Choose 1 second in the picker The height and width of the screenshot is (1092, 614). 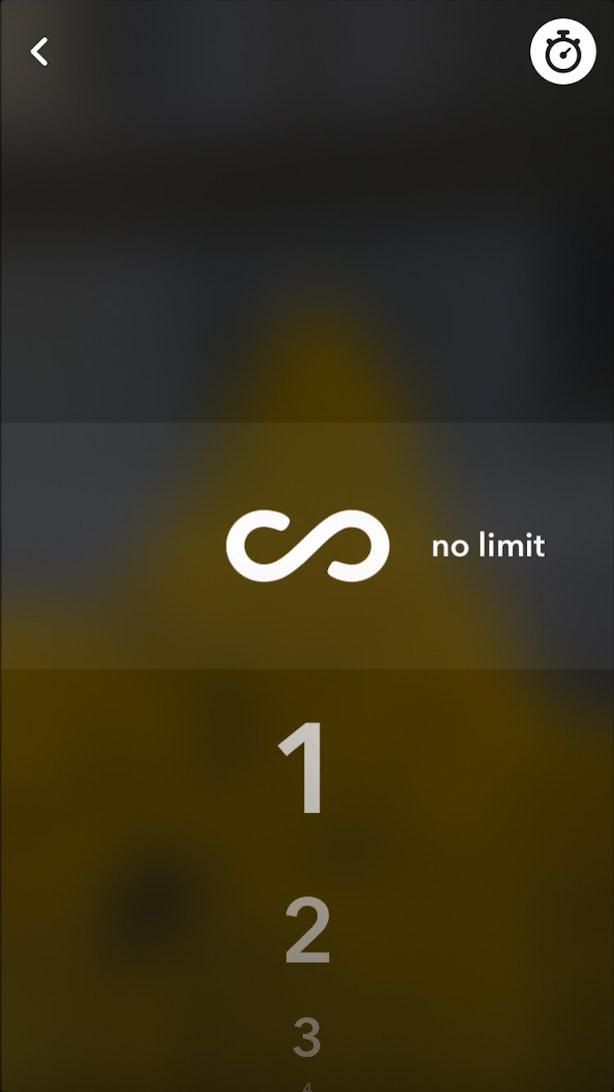tap(304, 769)
